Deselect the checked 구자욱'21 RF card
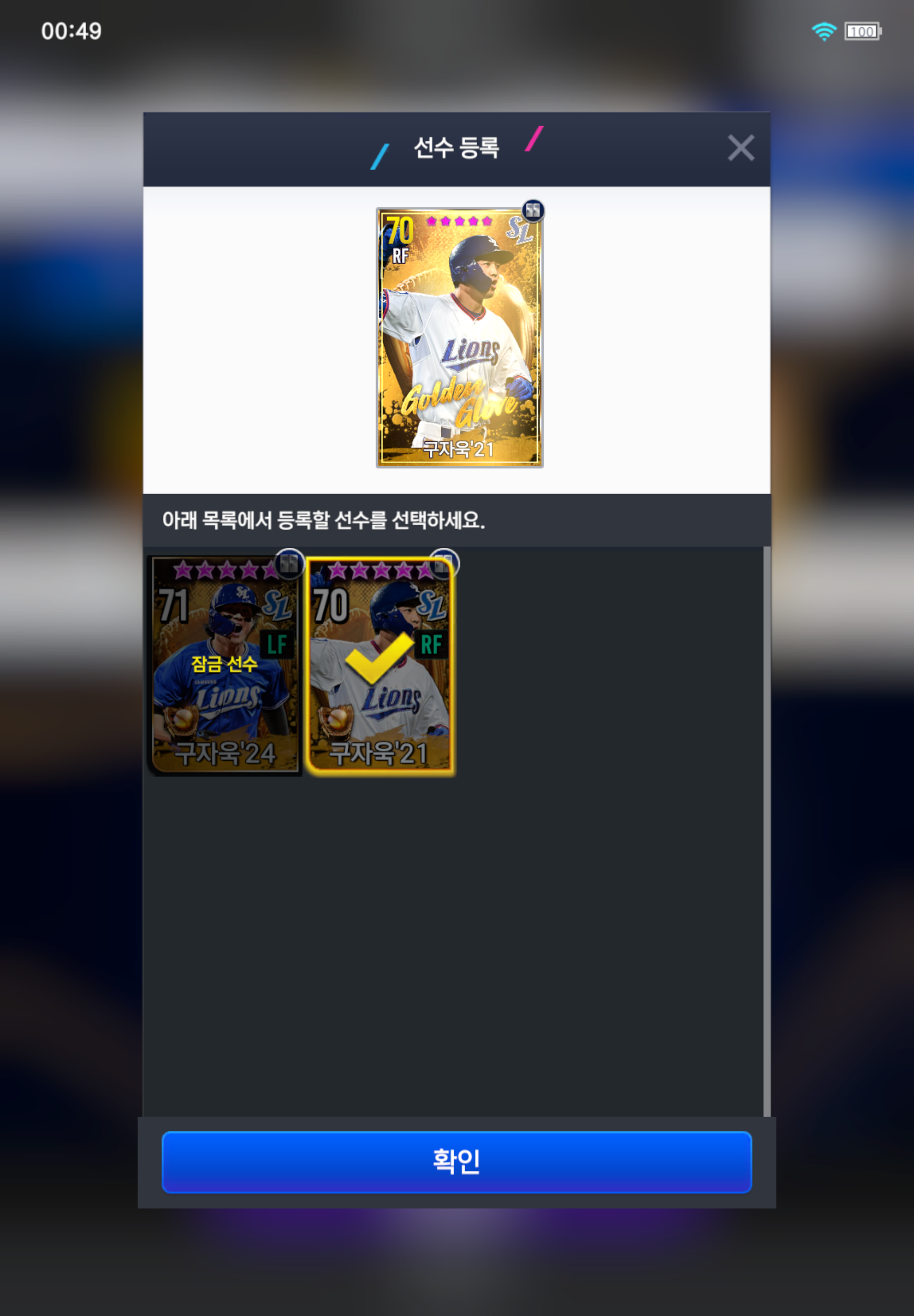This screenshot has width=914, height=1316. 380,665
